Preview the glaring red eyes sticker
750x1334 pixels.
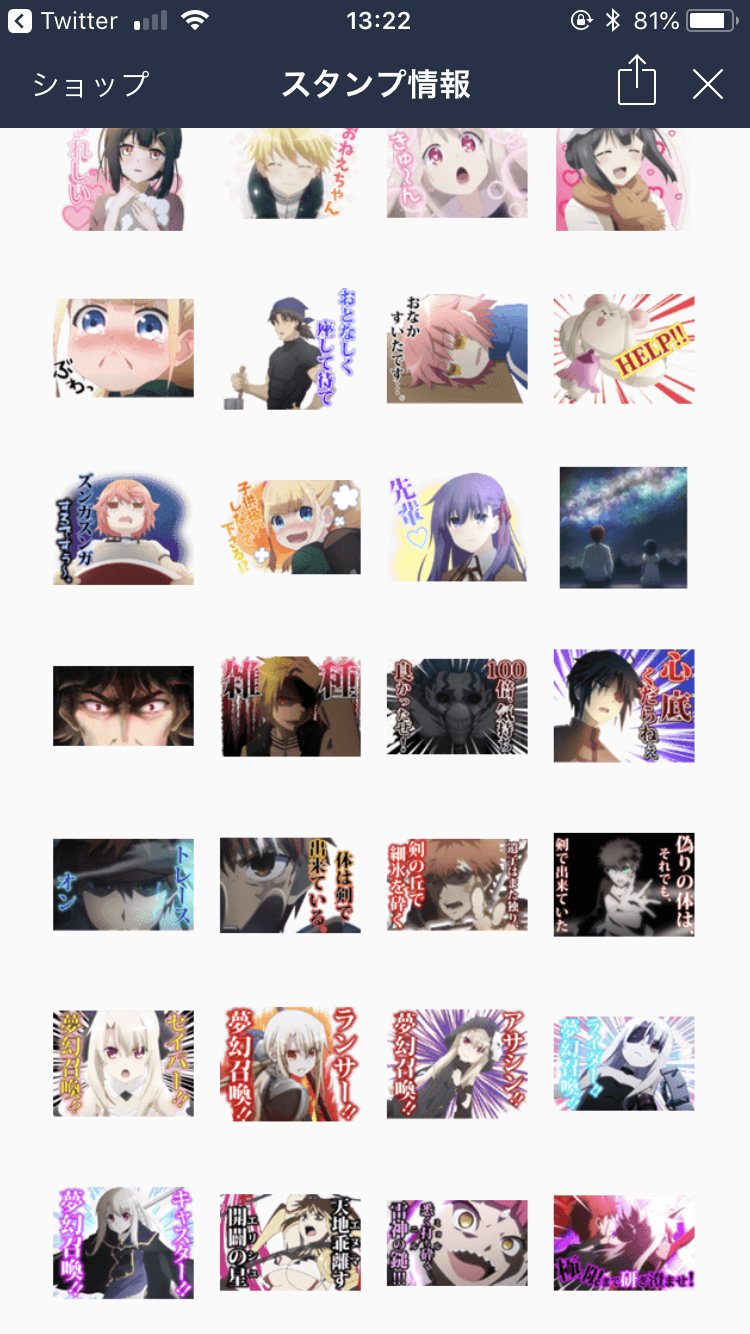[x=123, y=706]
